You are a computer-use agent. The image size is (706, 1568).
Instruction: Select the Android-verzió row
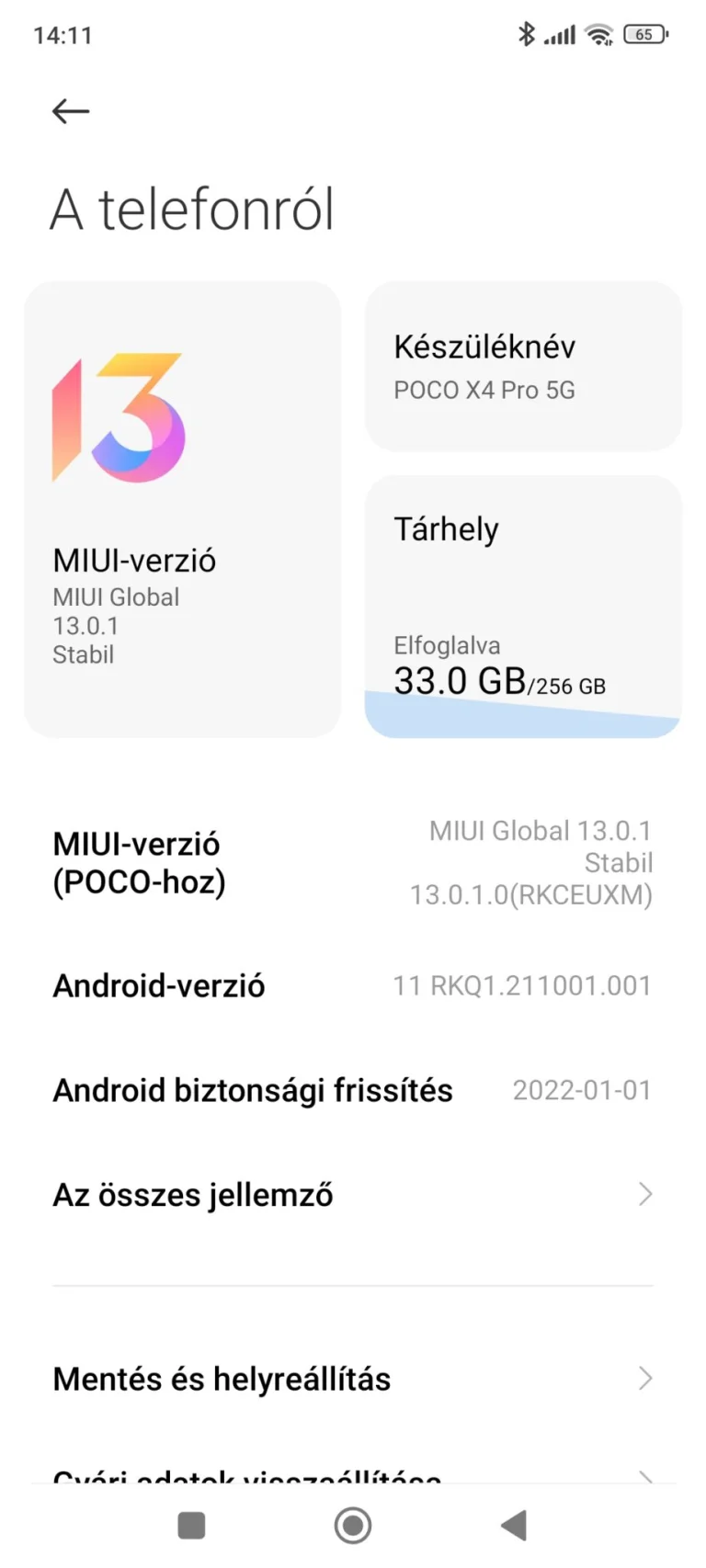point(352,984)
